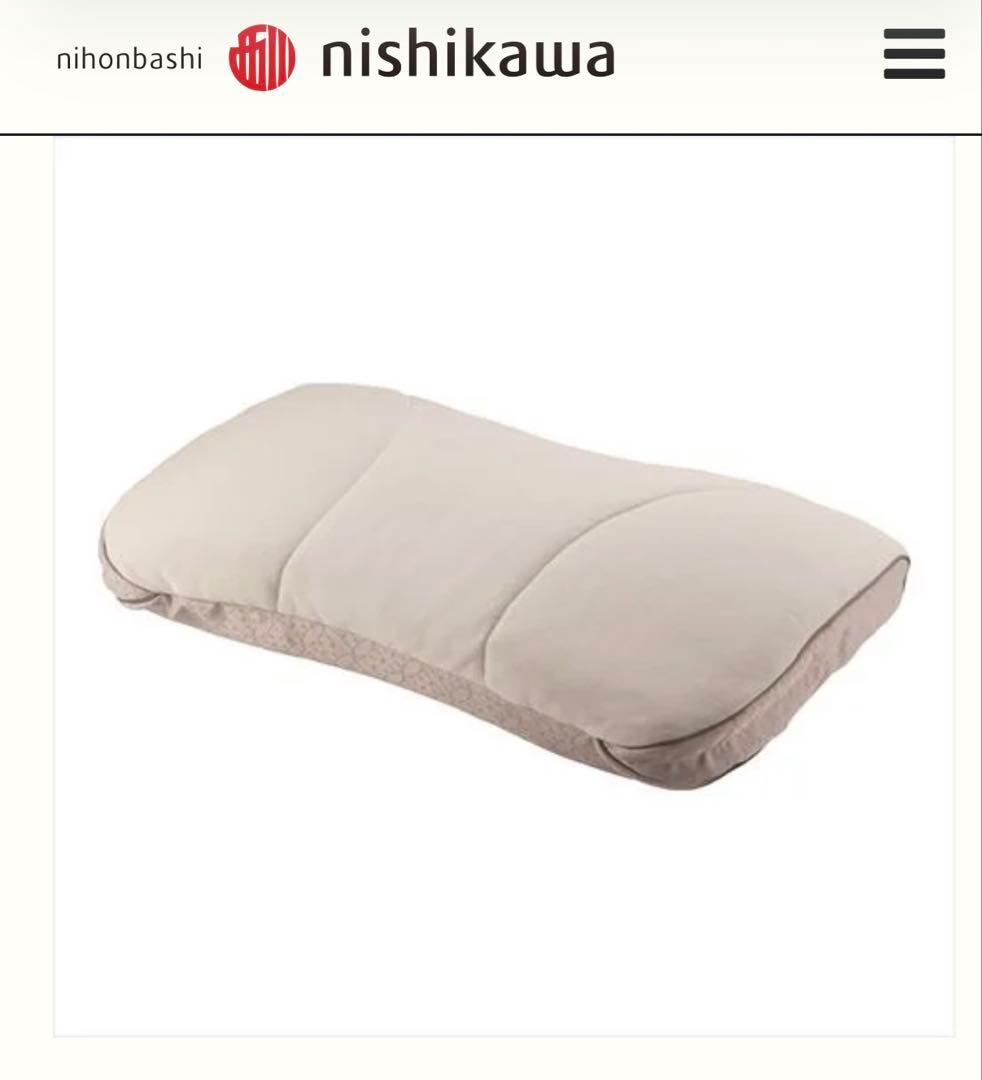Open the pillow product image
Viewport: 982px width, 1080px height.
pos(504,585)
